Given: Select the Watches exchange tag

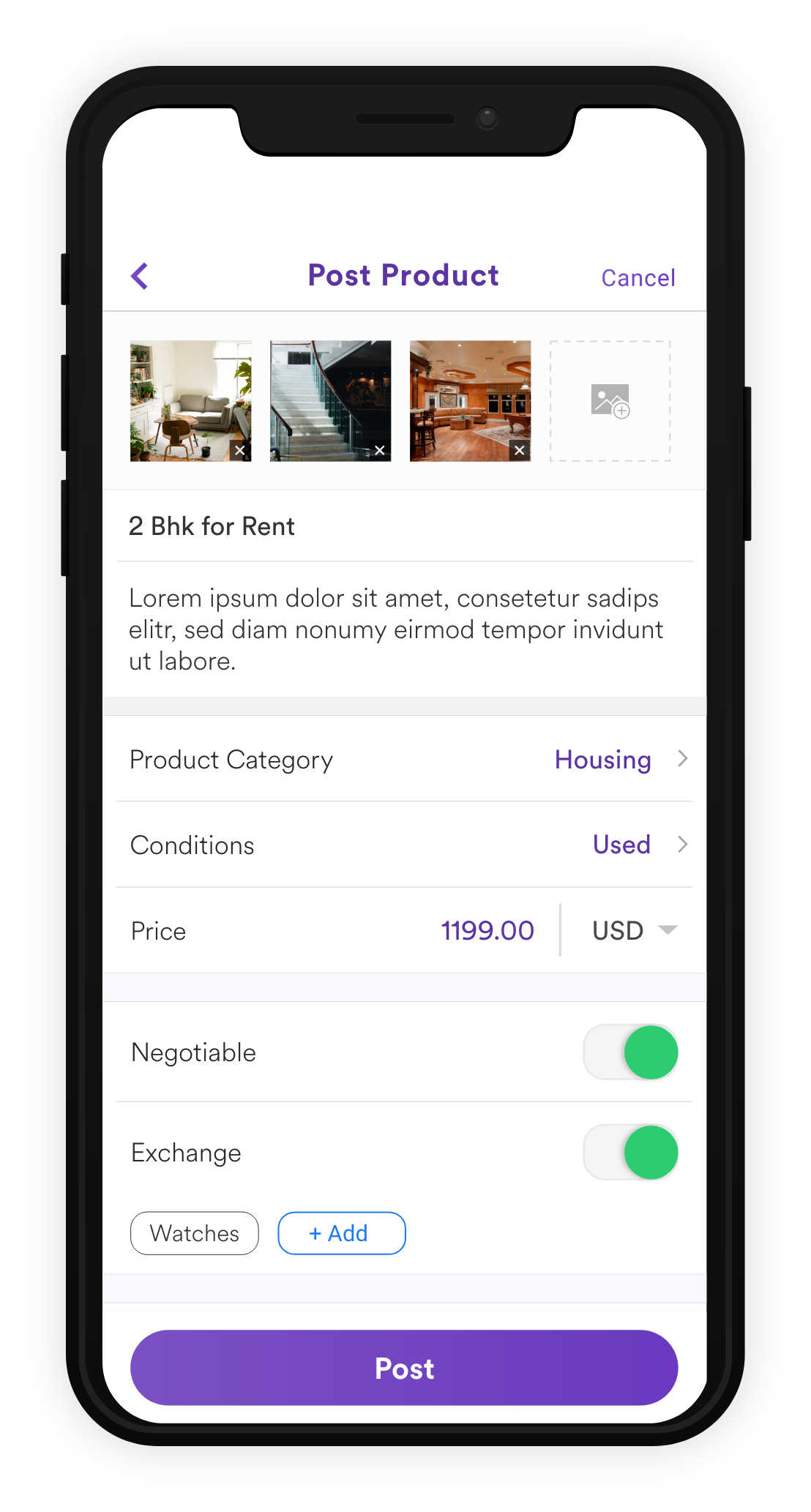Looking at the screenshot, I should pos(194,1233).
